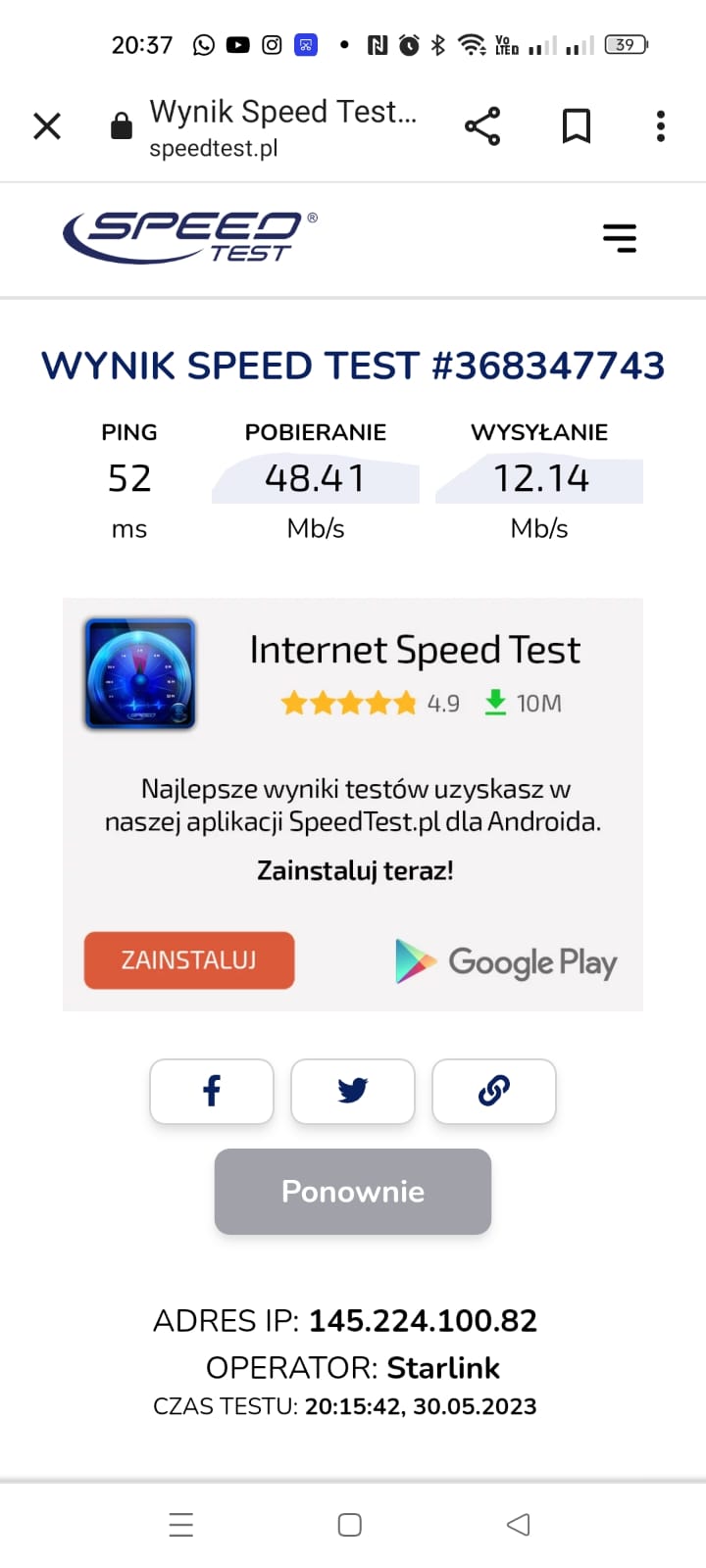
Task: Open the Google Play store badge
Action: [506, 962]
